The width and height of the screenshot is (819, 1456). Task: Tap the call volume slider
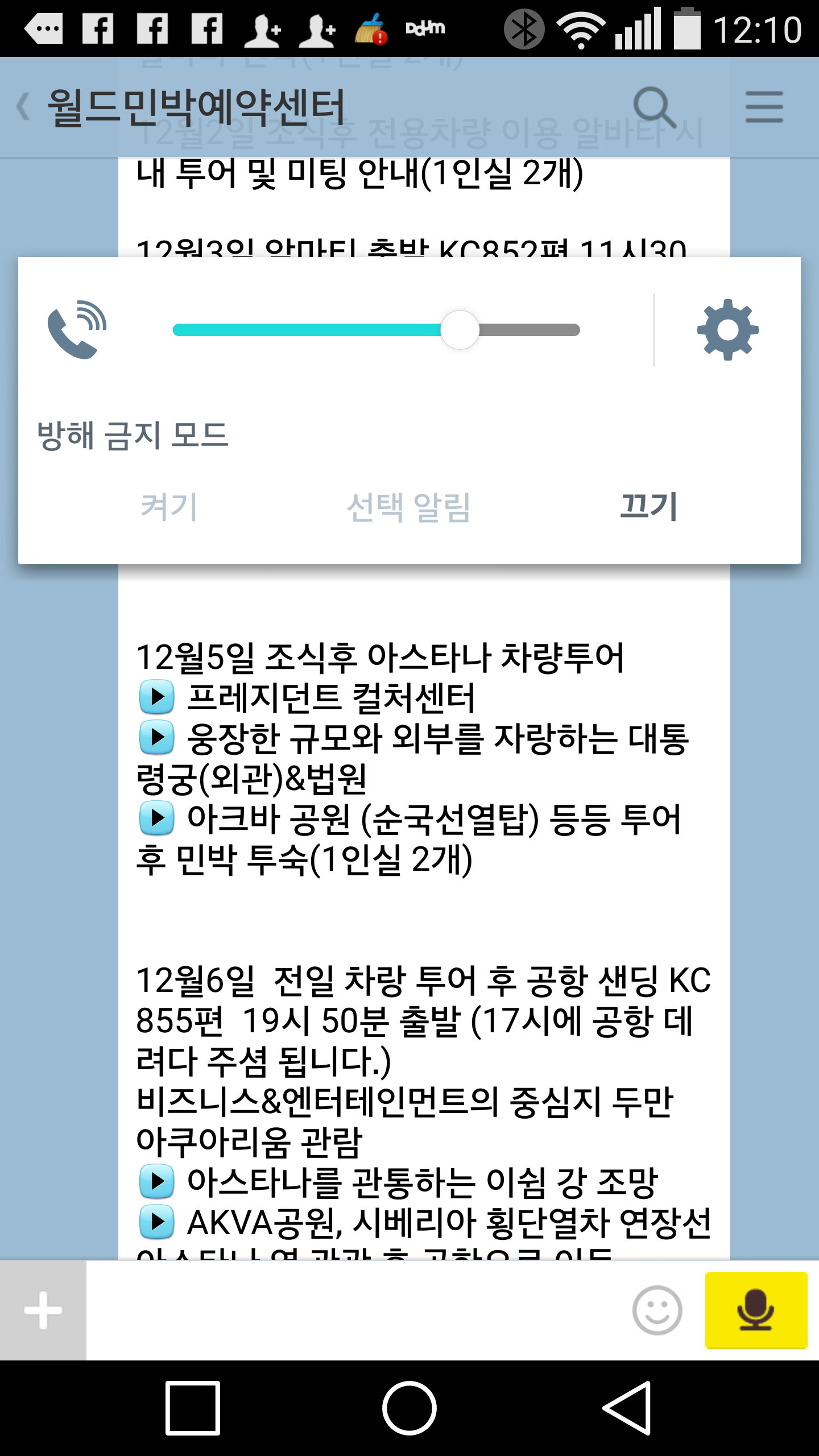point(376,330)
